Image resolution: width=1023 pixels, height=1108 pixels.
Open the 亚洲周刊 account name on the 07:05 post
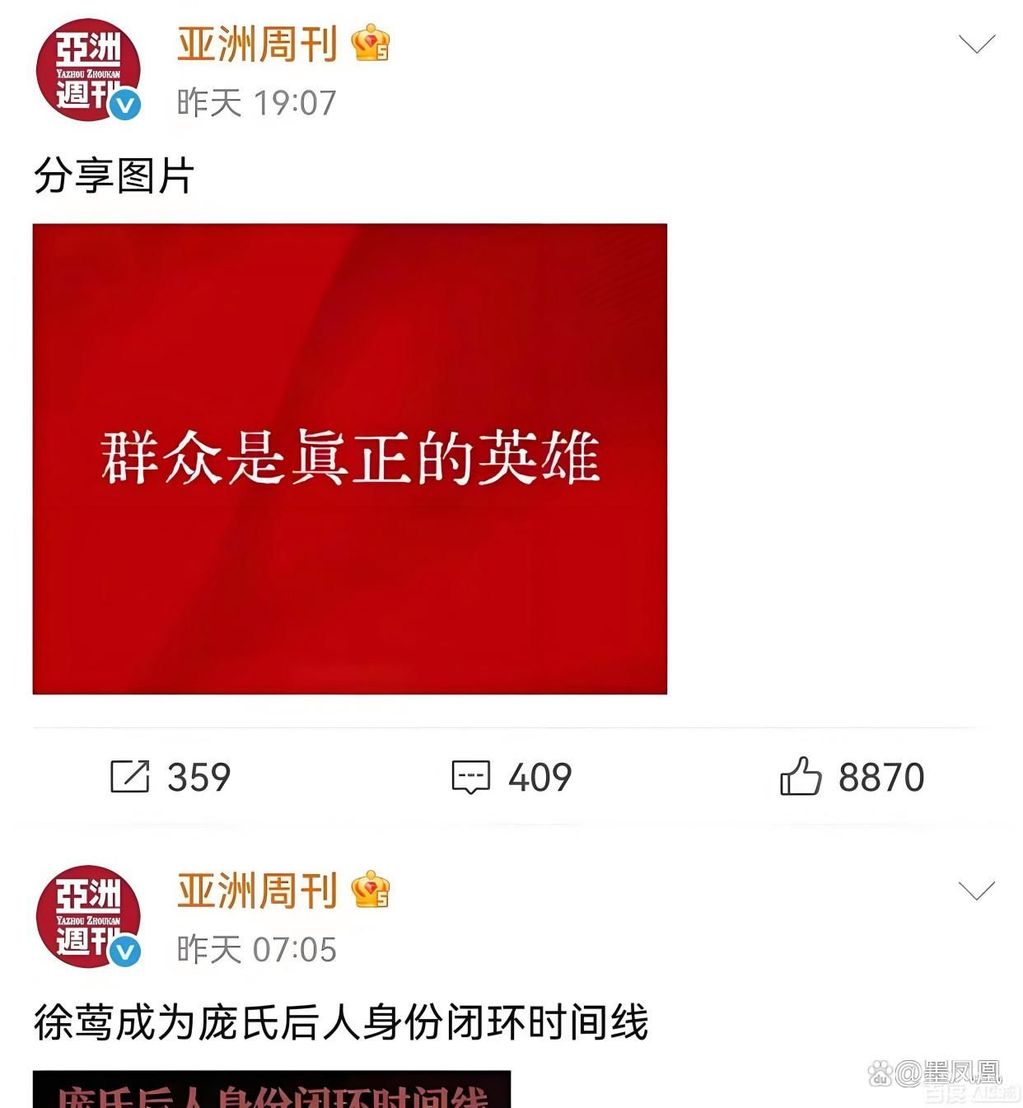point(257,889)
